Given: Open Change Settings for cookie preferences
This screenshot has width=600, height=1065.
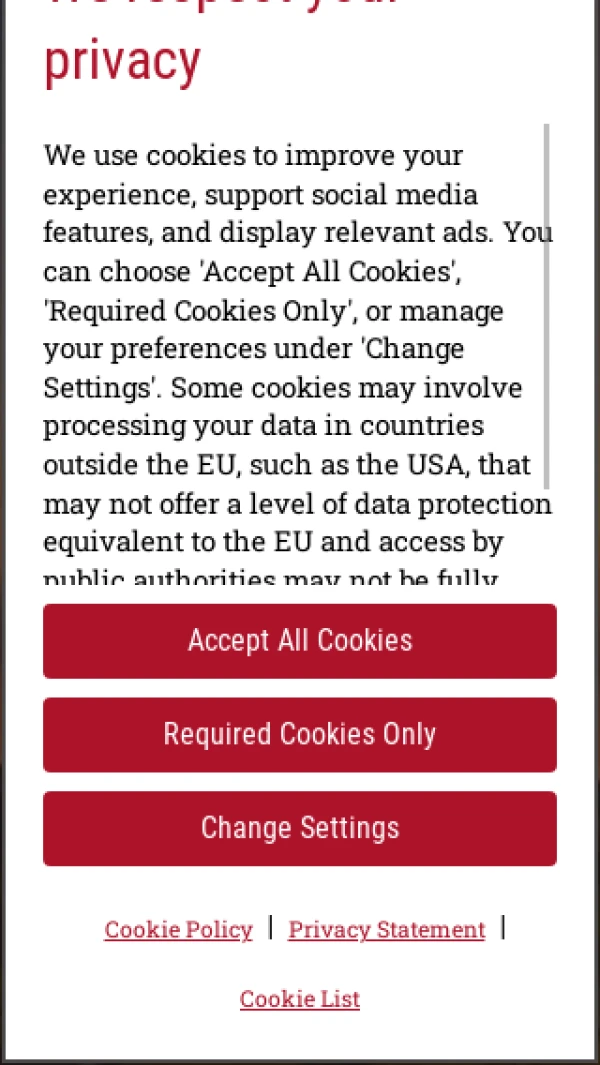Looking at the screenshot, I should point(300,828).
